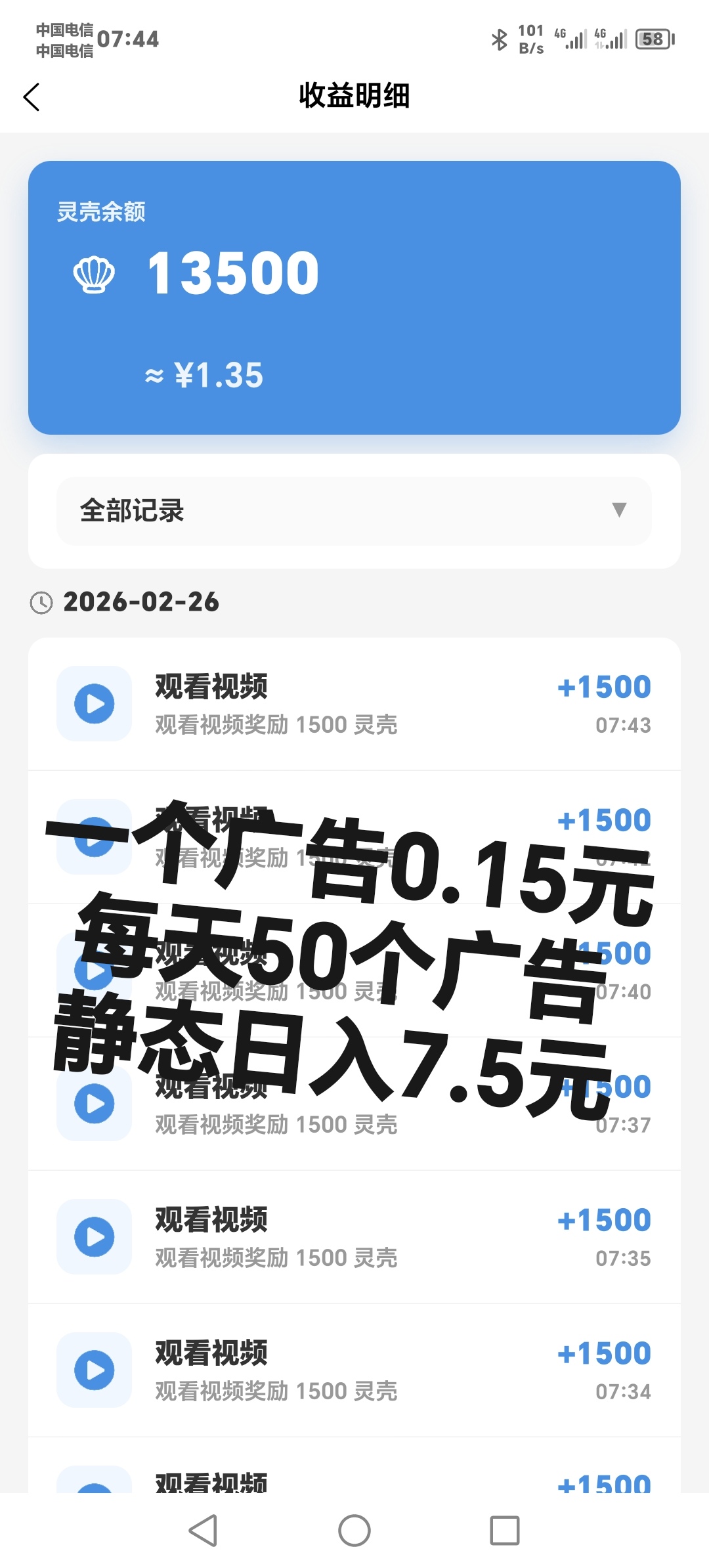The width and height of the screenshot is (709, 1568).
Task: Tap the play icon on the 07:34 video entry
Action: tap(93, 1371)
